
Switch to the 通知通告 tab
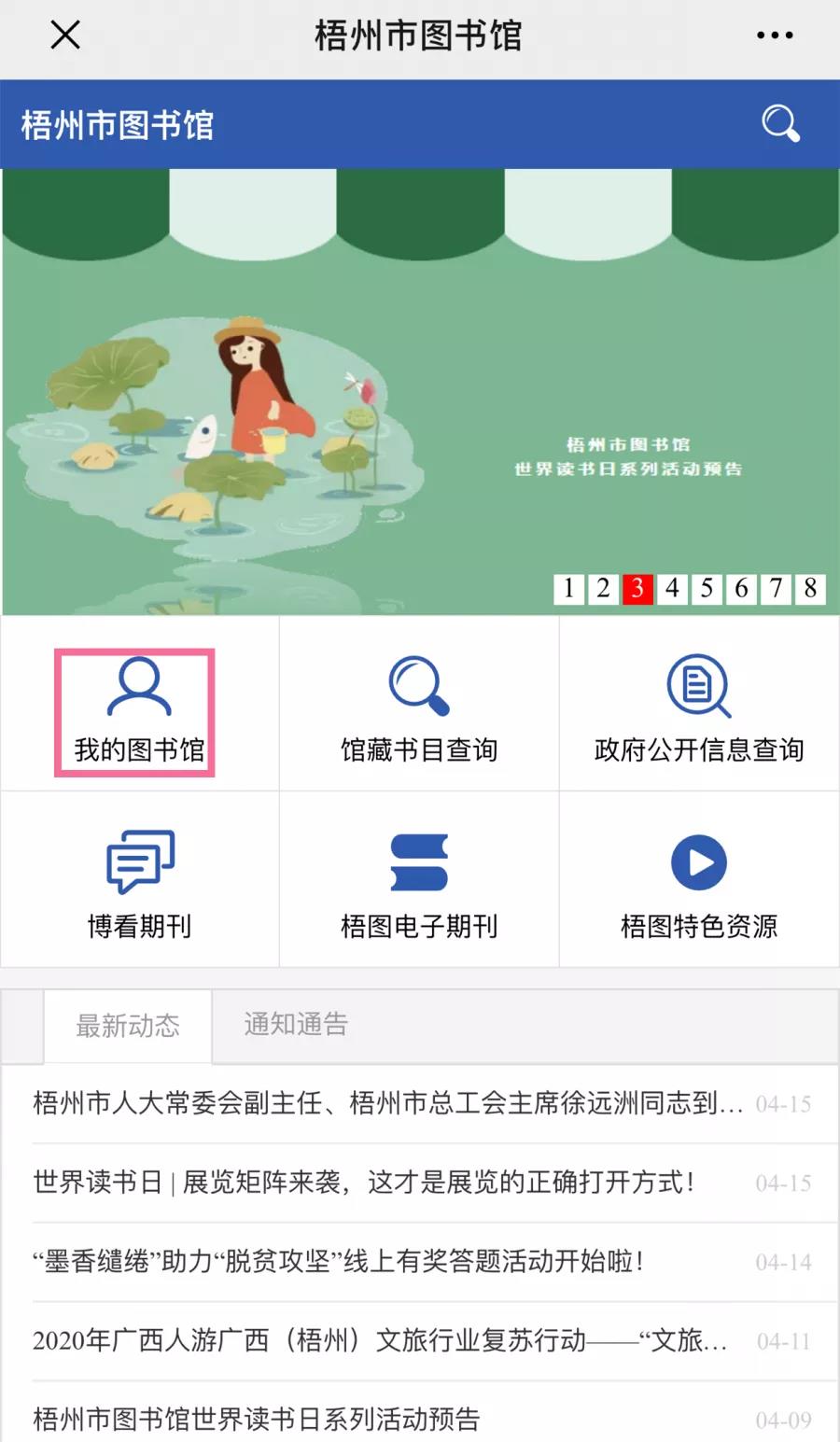295,1024
